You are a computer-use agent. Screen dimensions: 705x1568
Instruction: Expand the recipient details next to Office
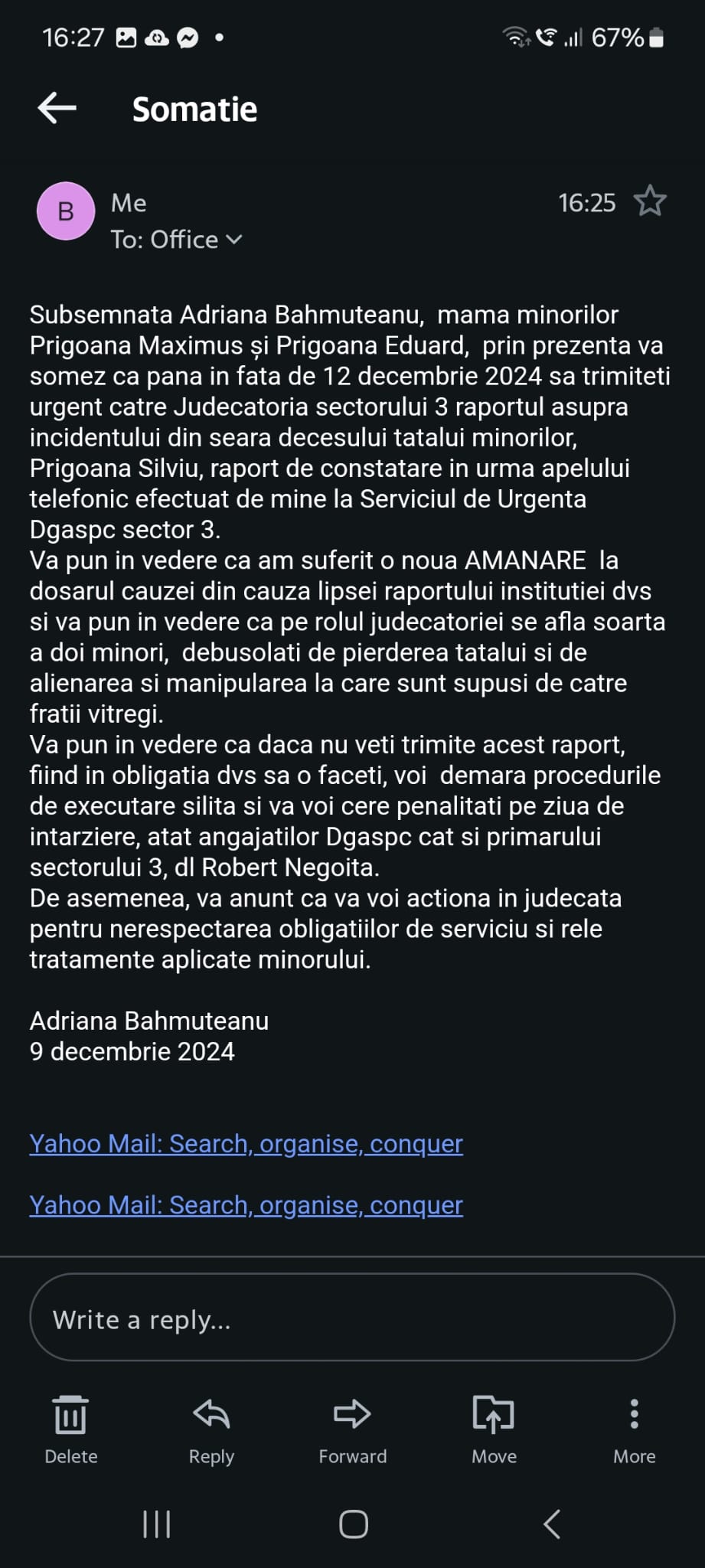(x=234, y=240)
